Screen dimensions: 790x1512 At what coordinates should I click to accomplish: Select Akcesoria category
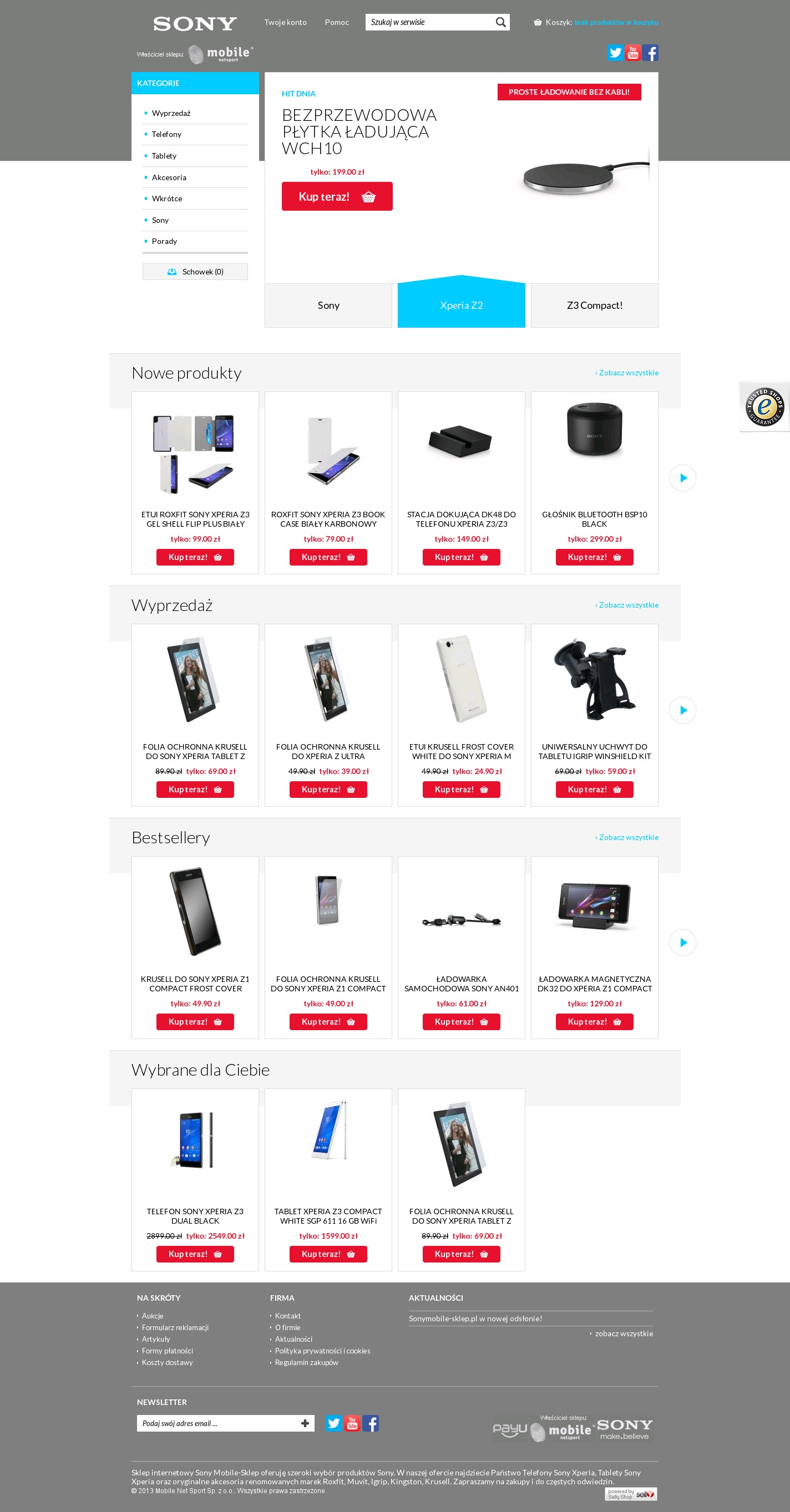tap(169, 177)
